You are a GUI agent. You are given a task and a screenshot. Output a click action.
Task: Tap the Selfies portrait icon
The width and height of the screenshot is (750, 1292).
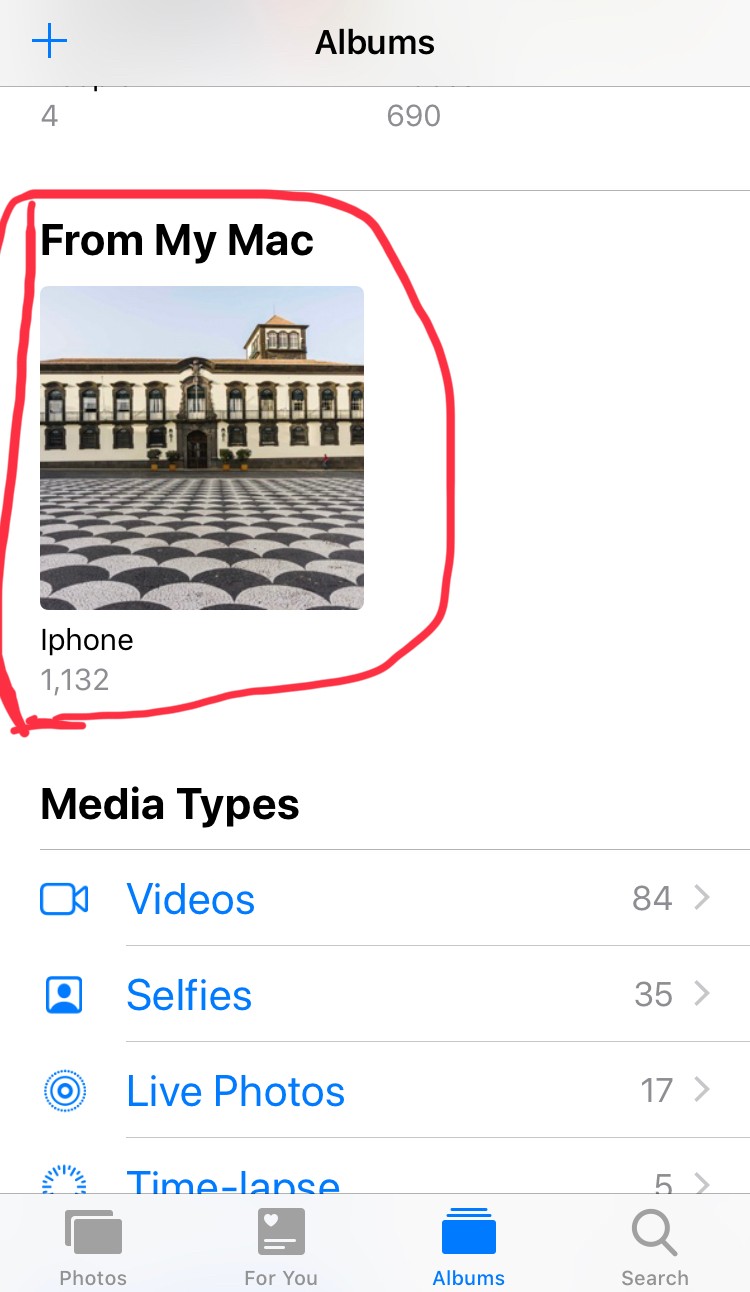pyautogui.click(x=64, y=994)
